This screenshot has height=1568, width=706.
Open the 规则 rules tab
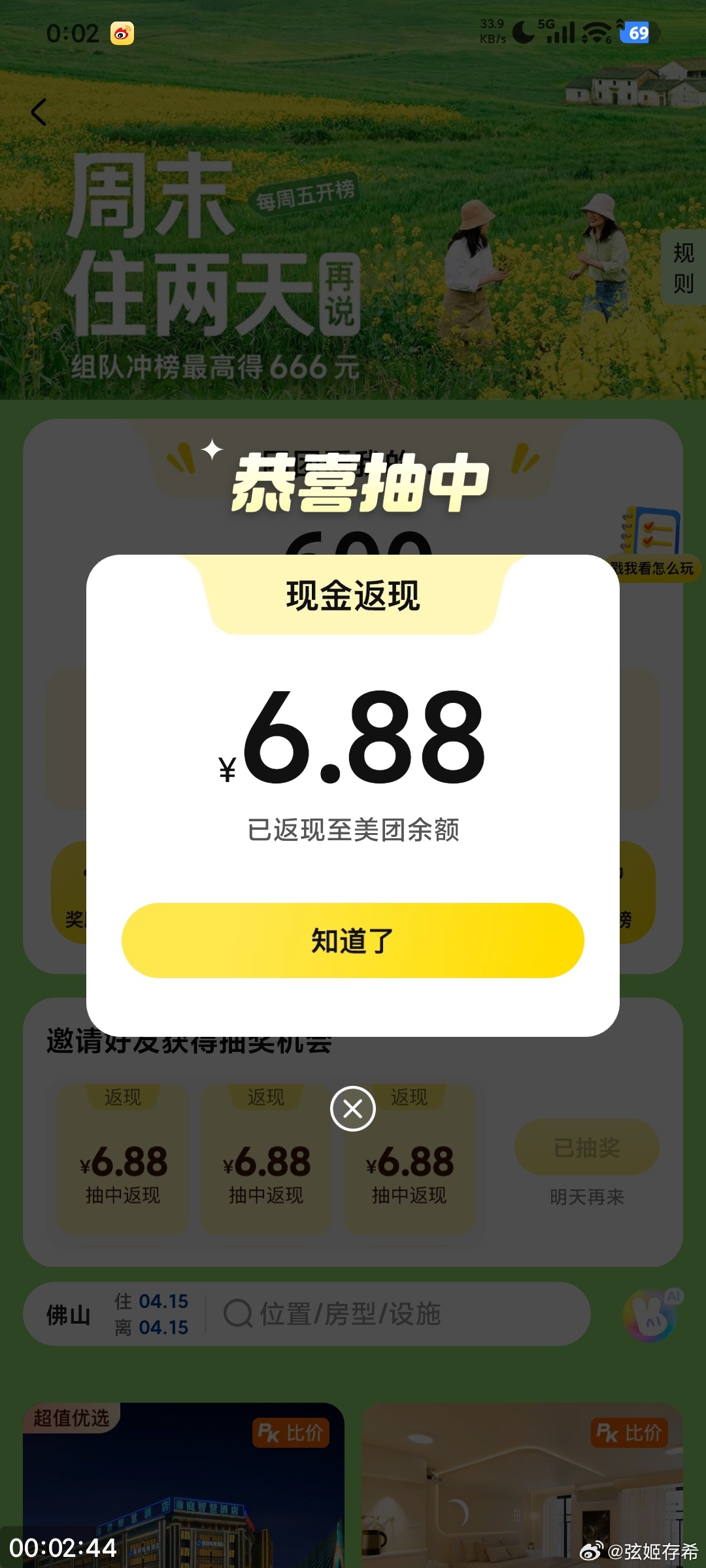coord(683,268)
